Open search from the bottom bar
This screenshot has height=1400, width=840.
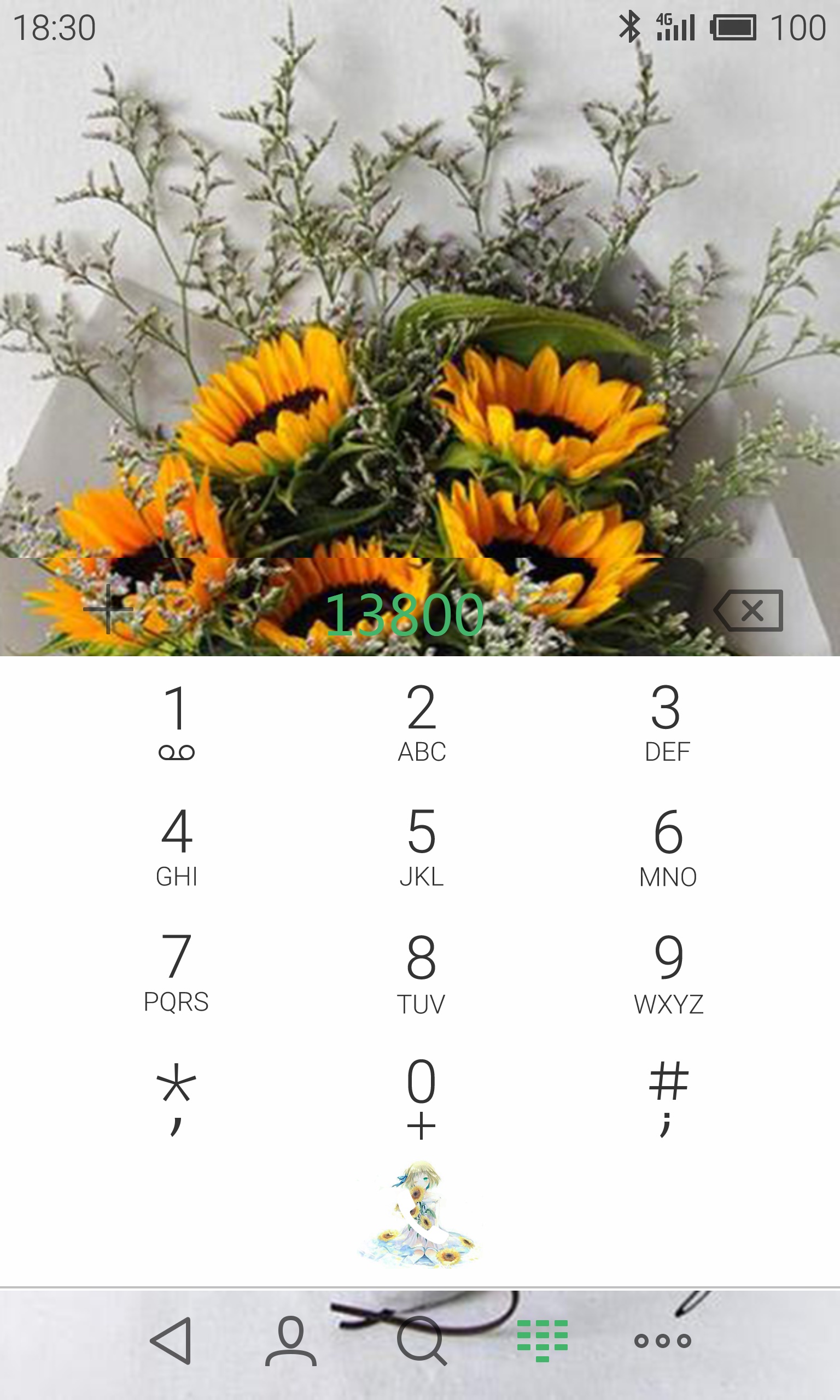pyautogui.click(x=421, y=1340)
